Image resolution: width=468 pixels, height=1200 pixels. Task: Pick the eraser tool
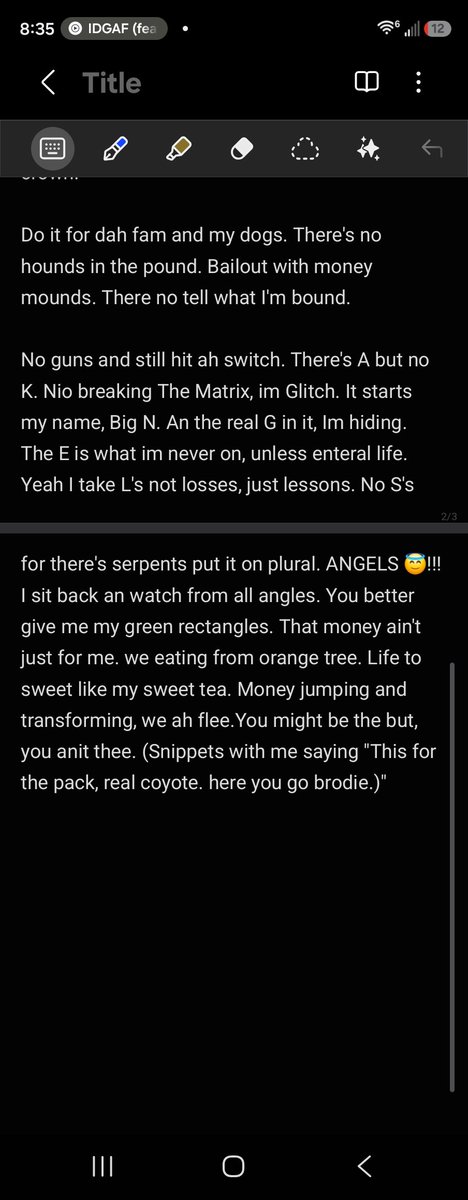pos(241,149)
